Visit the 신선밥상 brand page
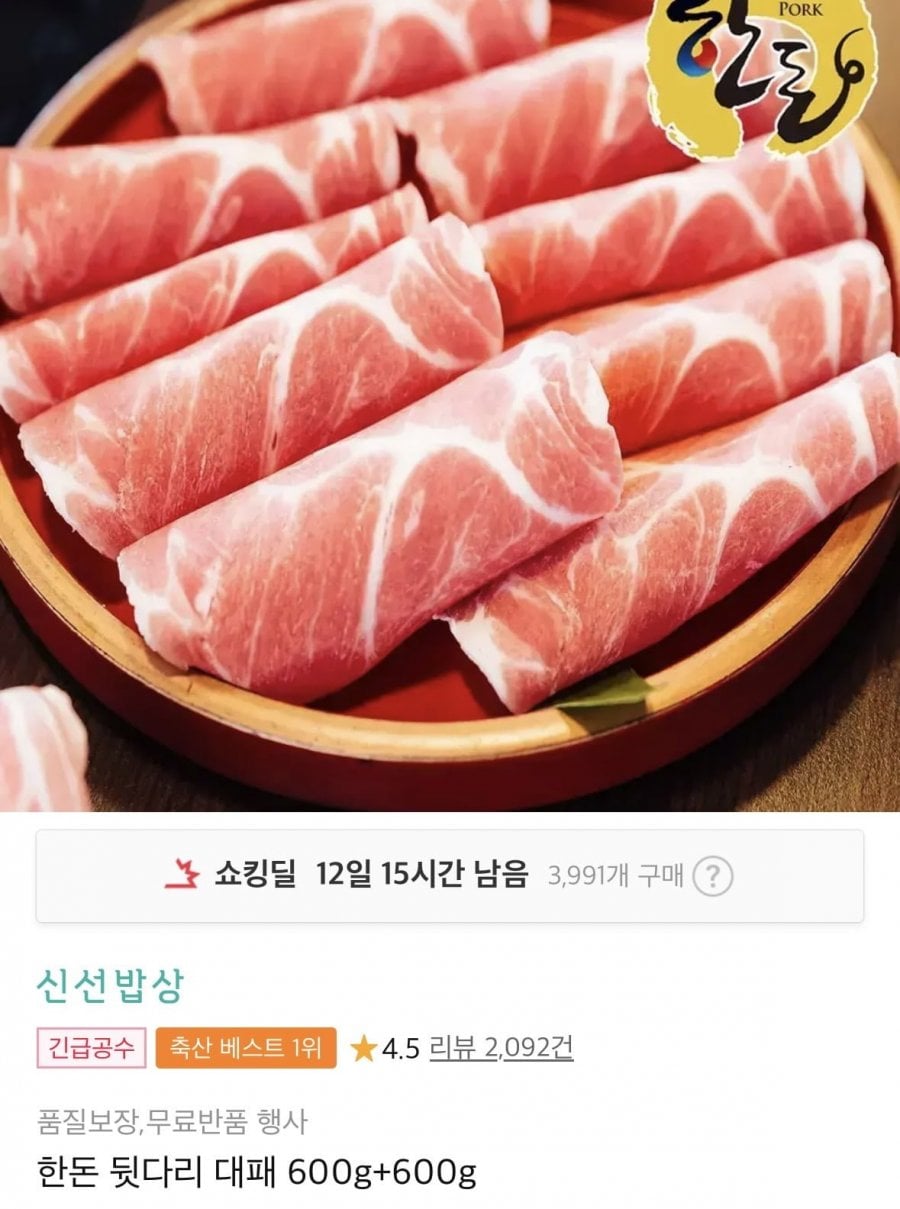Screen dimensions: 900x1209 [x=110, y=987]
